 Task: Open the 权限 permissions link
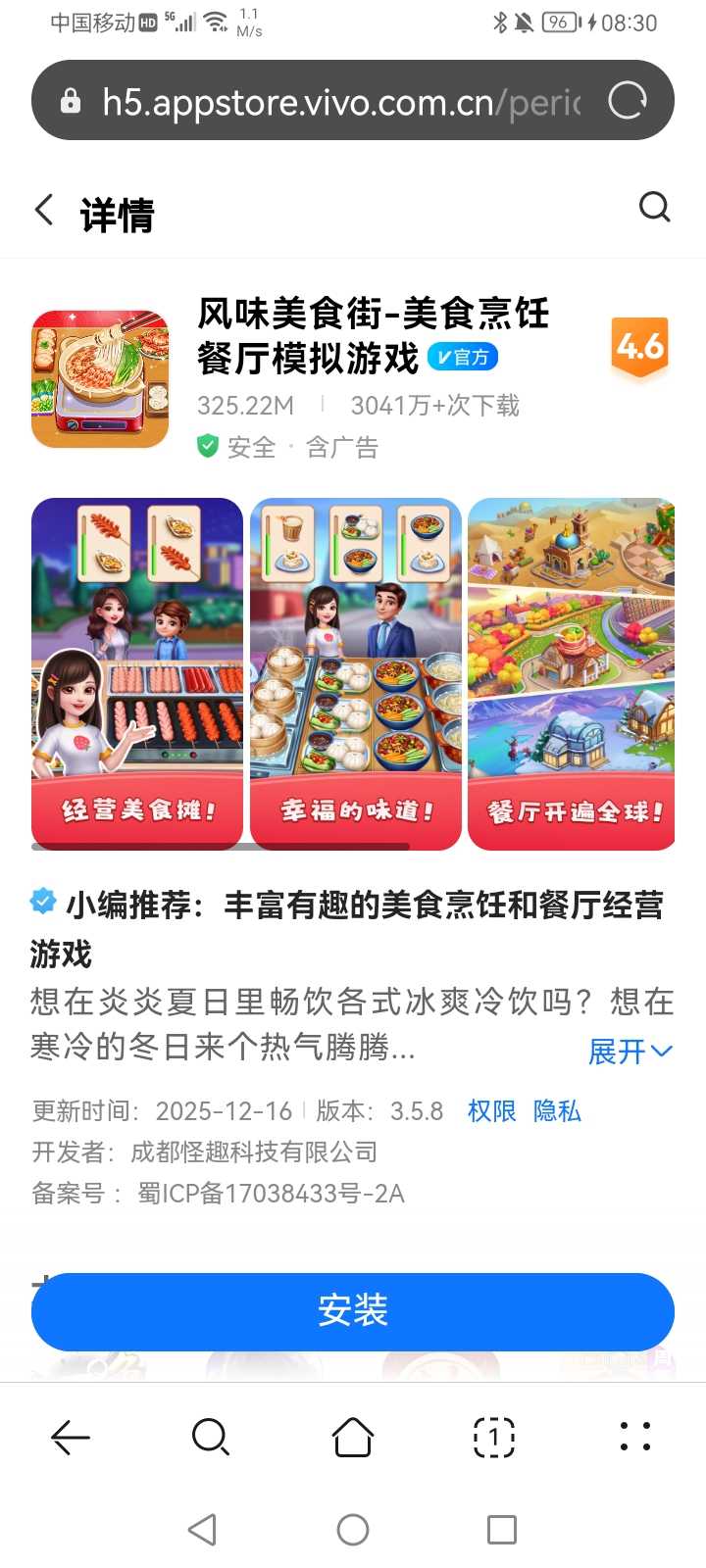coord(491,1110)
